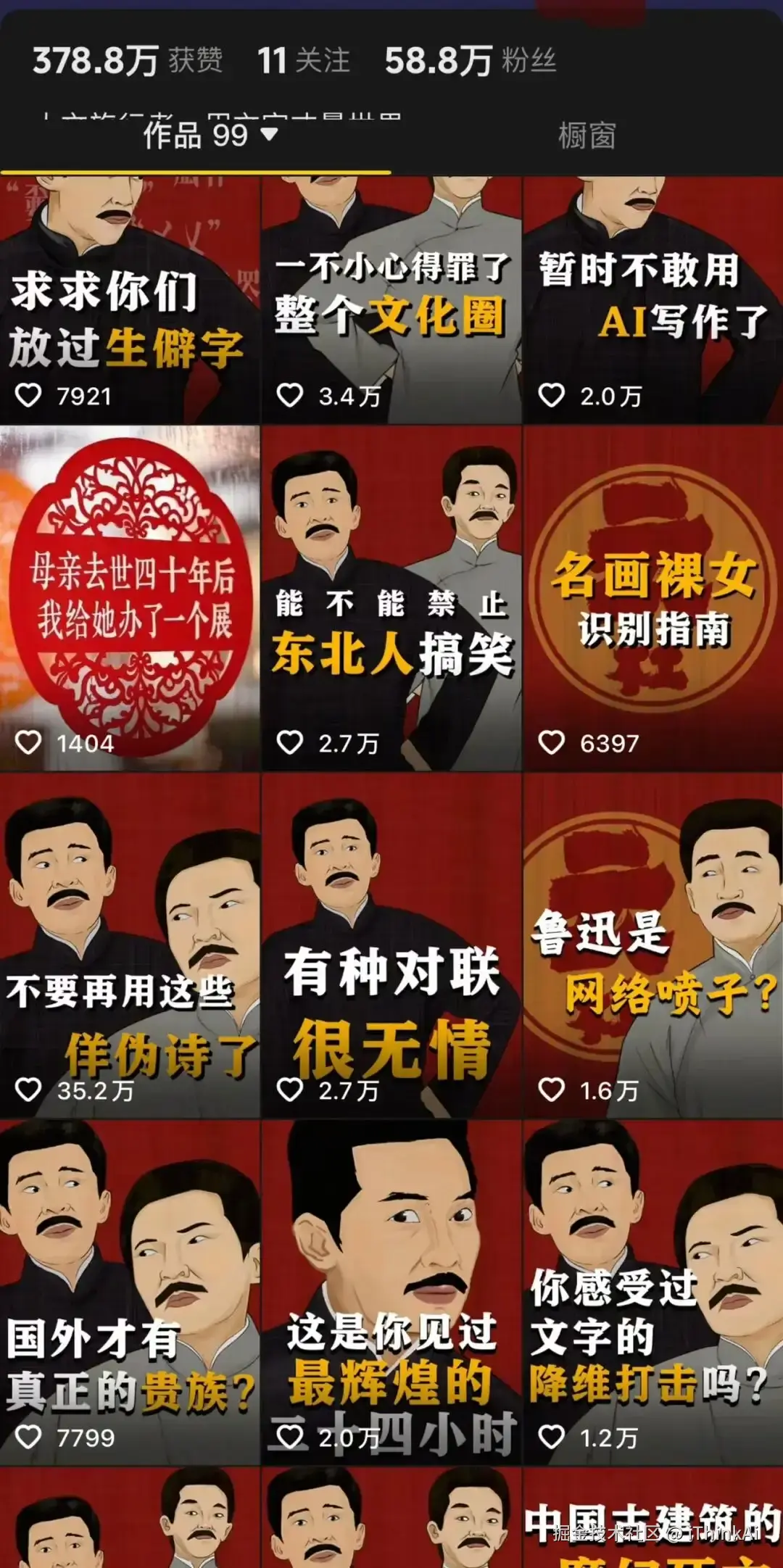Open video 名画裸女识别指南
The height and width of the screenshot is (1568, 783).
click(652, 598)
